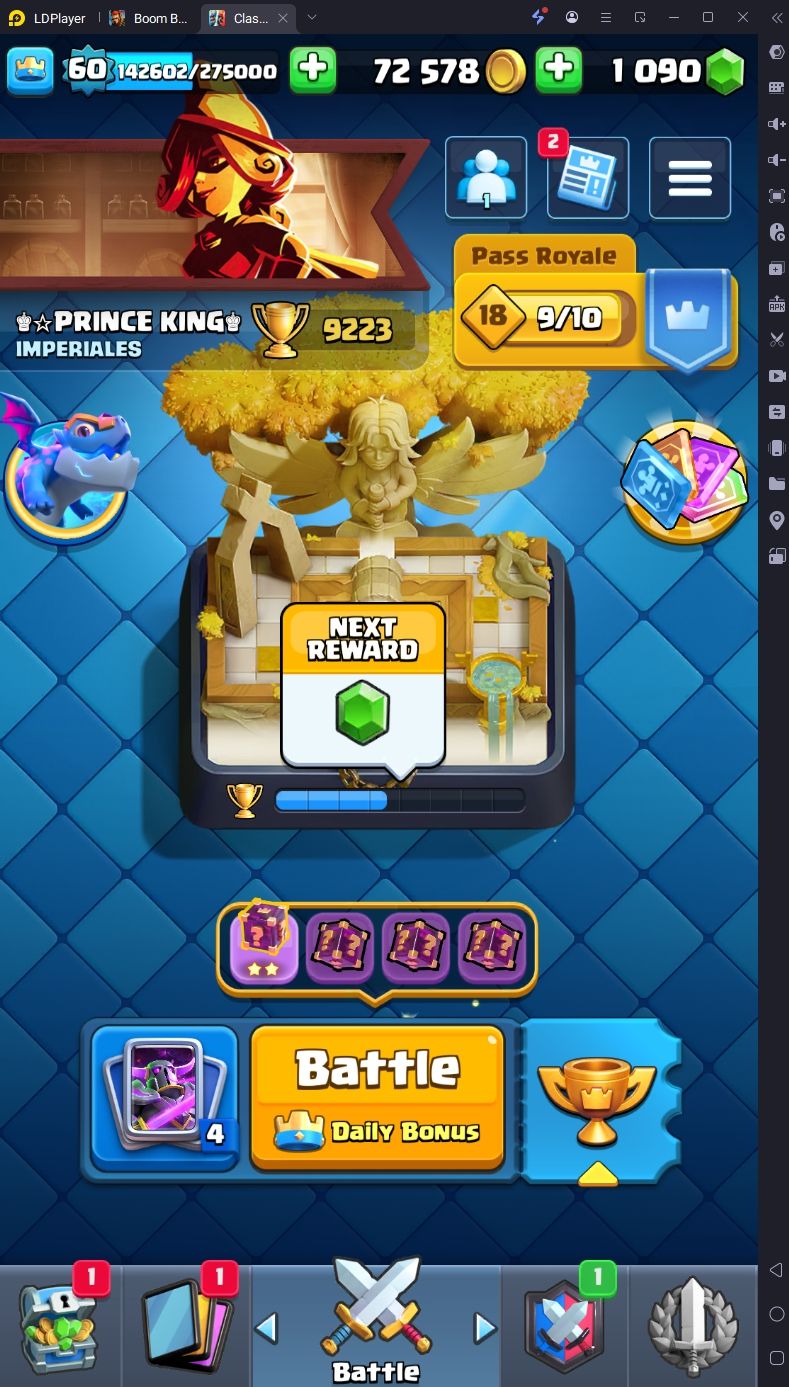Open the Next Reward gem bubble
This screenshot has height=1387, width=789.
click(363, 685)
